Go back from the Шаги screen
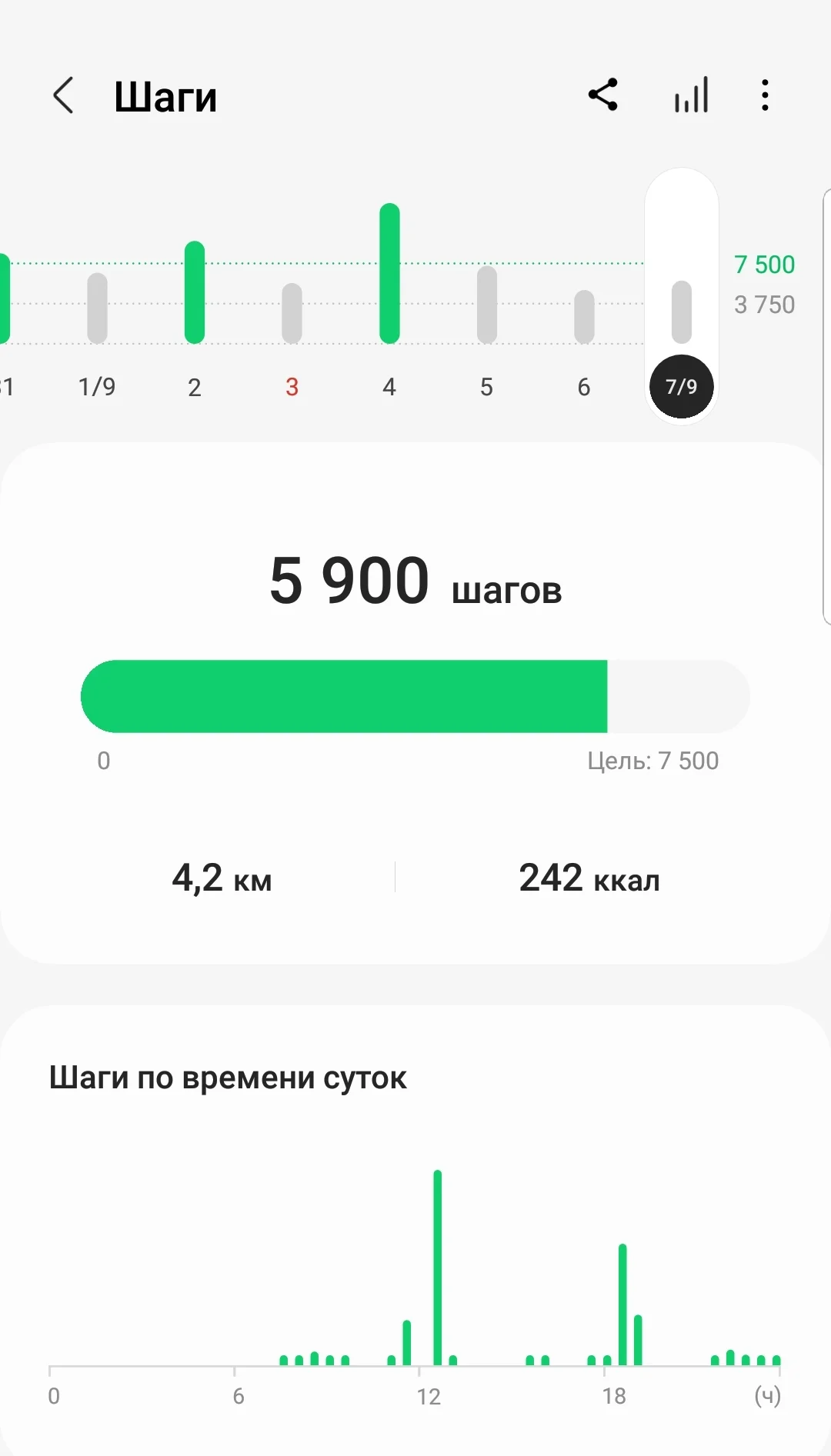The height and width of the screenshot is (1456, 831). pyautogui.click(x=64, y=96)
